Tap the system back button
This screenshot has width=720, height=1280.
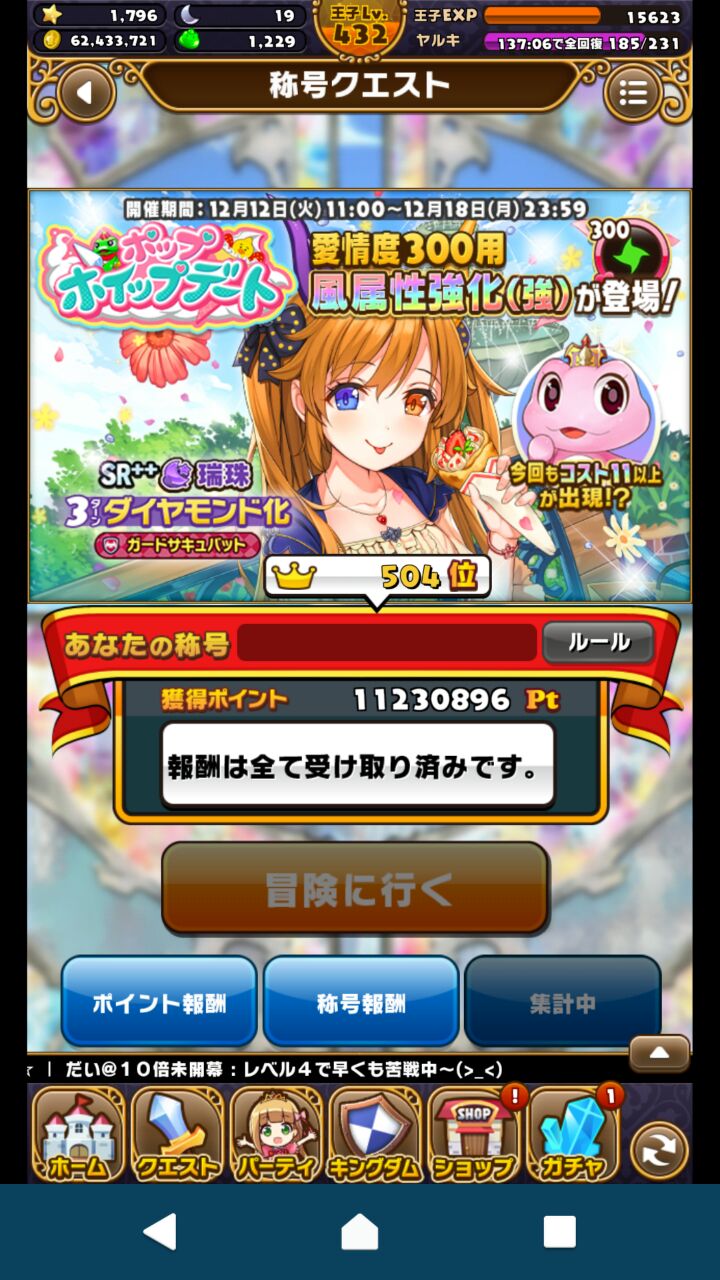(160, 1232)
